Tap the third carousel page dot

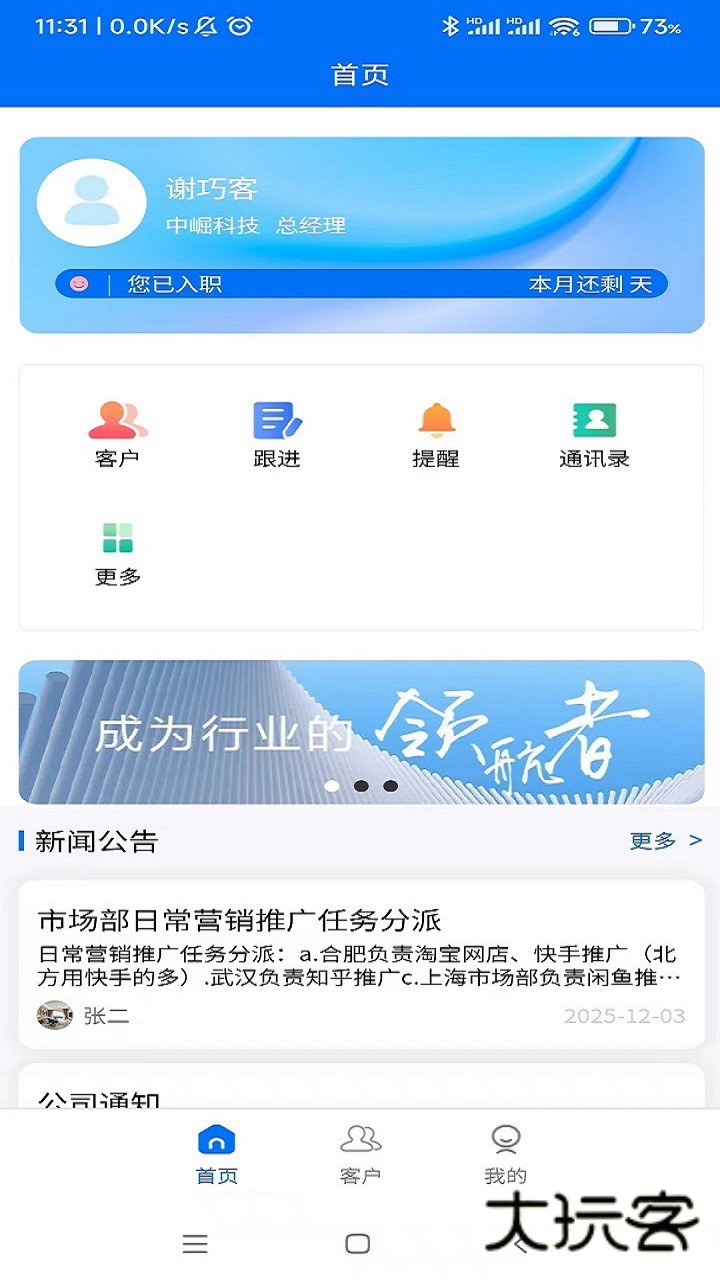point(389,788)
